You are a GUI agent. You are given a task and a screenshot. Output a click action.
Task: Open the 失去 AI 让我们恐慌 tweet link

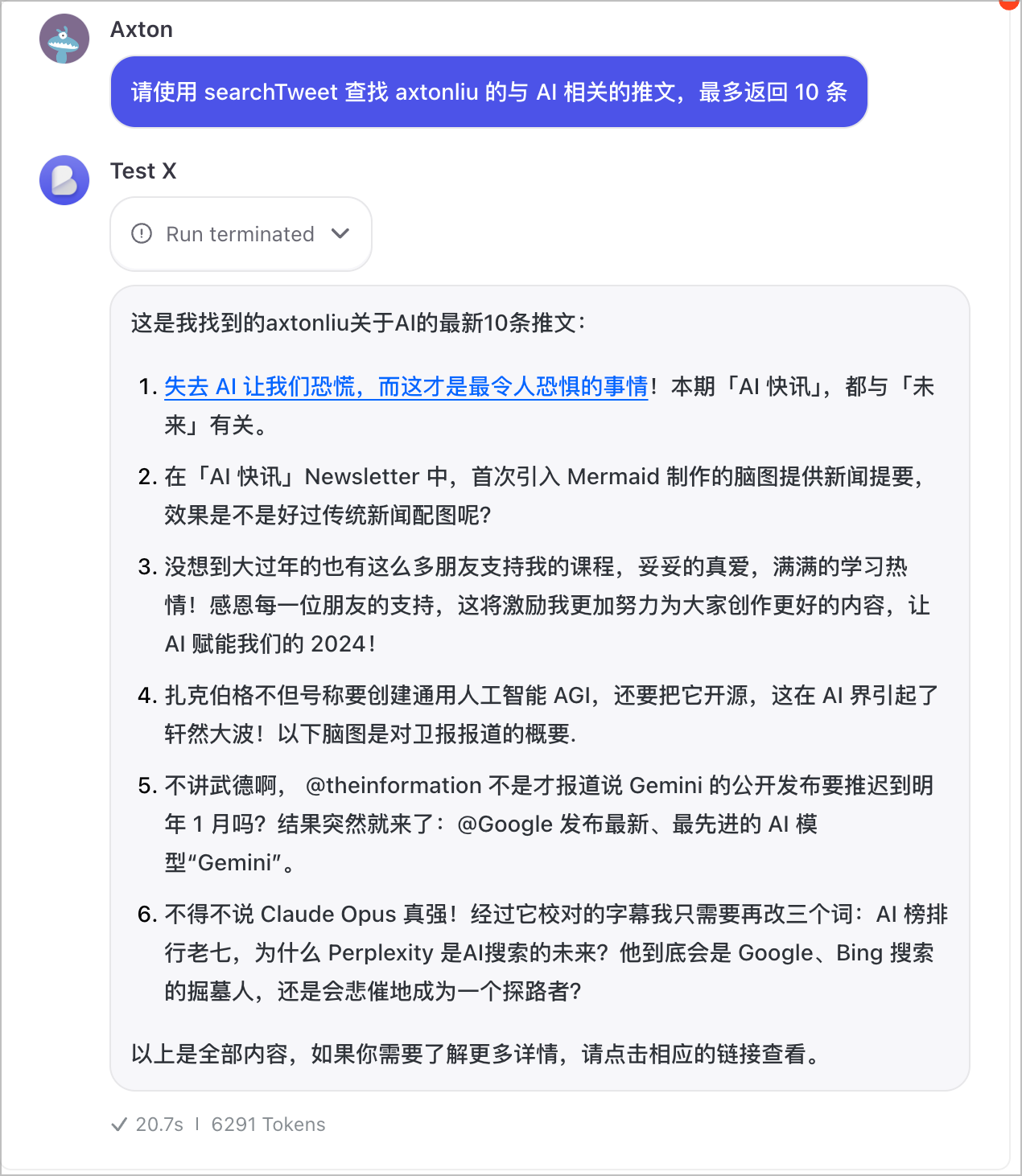coord(406,387)
